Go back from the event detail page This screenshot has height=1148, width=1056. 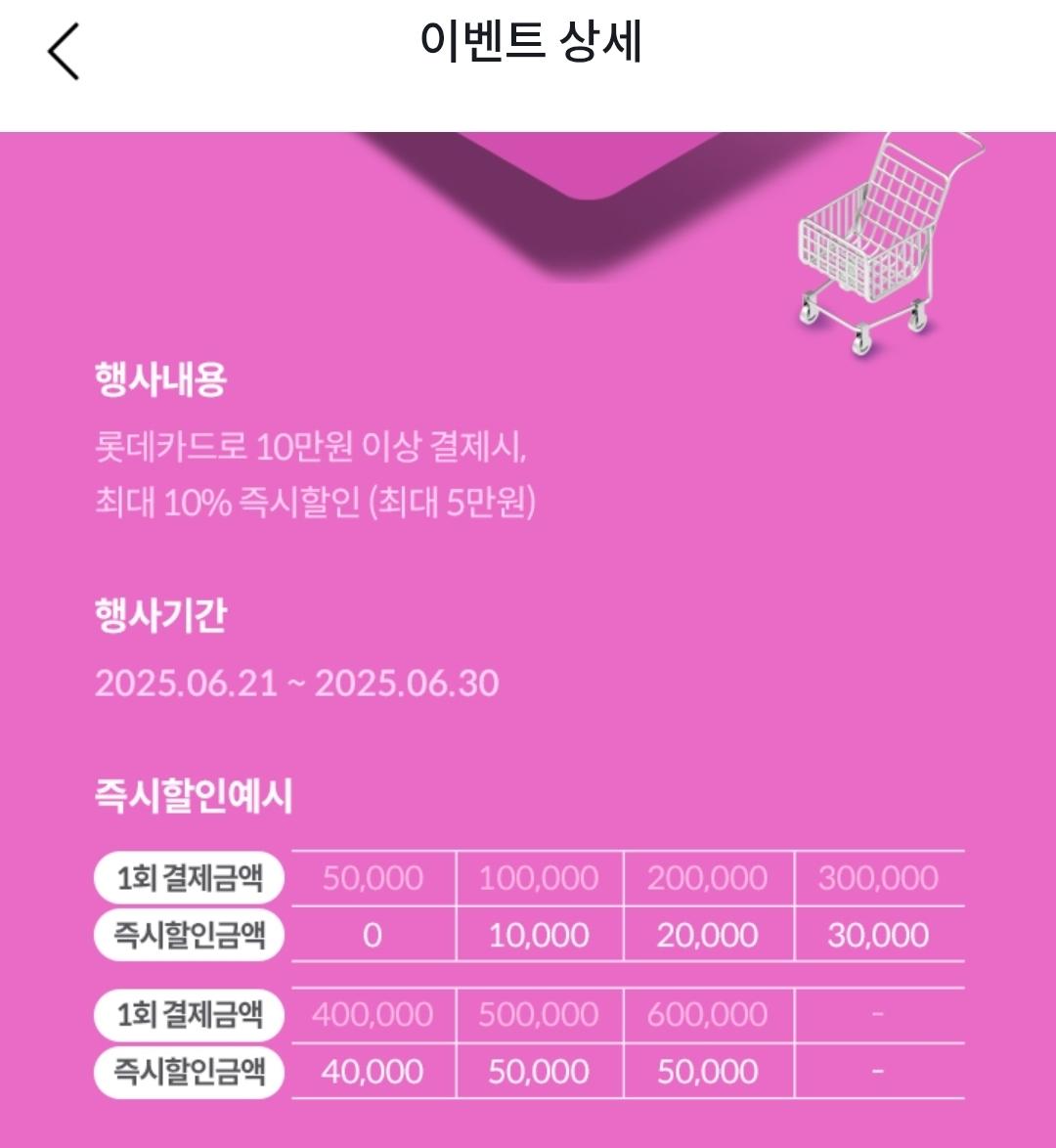(64, 51)
